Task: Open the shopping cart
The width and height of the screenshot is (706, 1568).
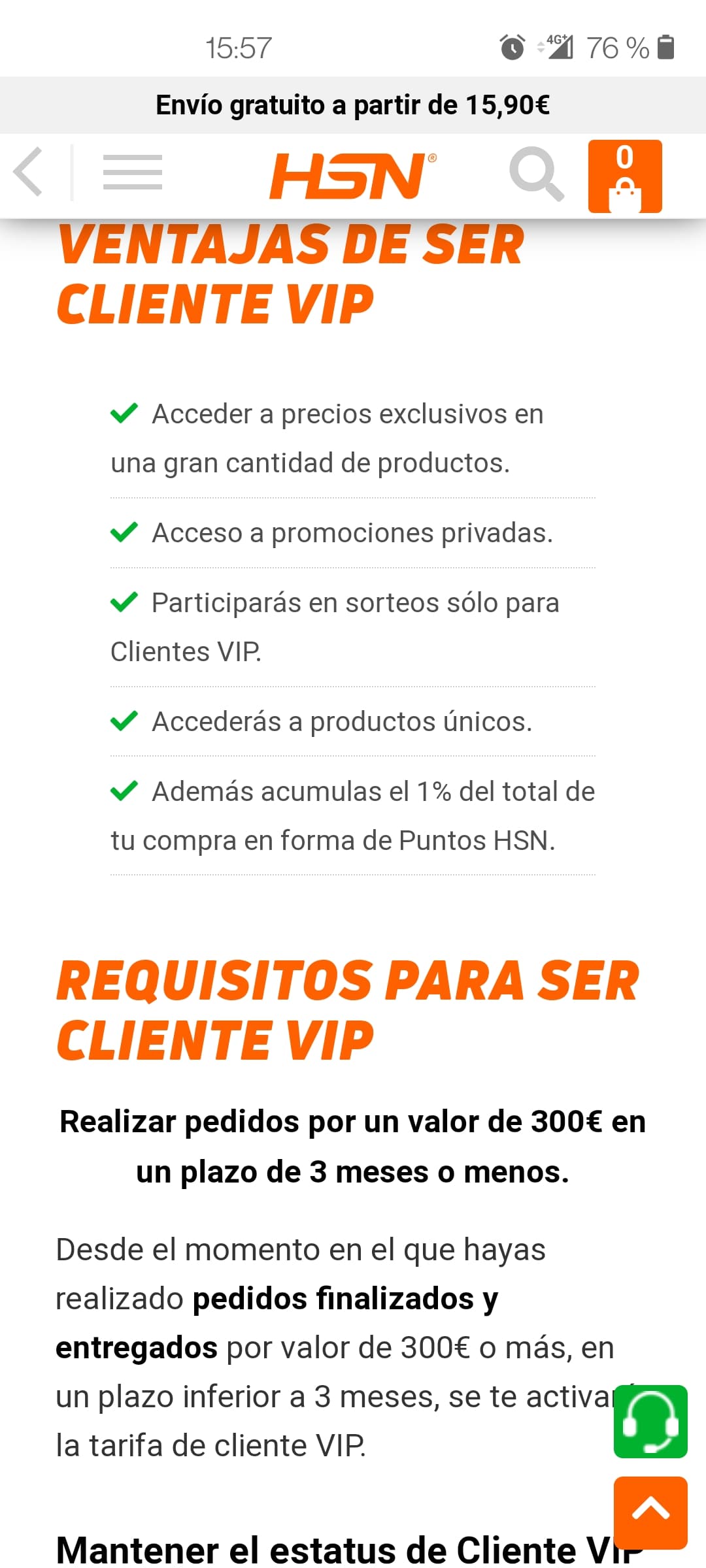Action: coord(625,176)
